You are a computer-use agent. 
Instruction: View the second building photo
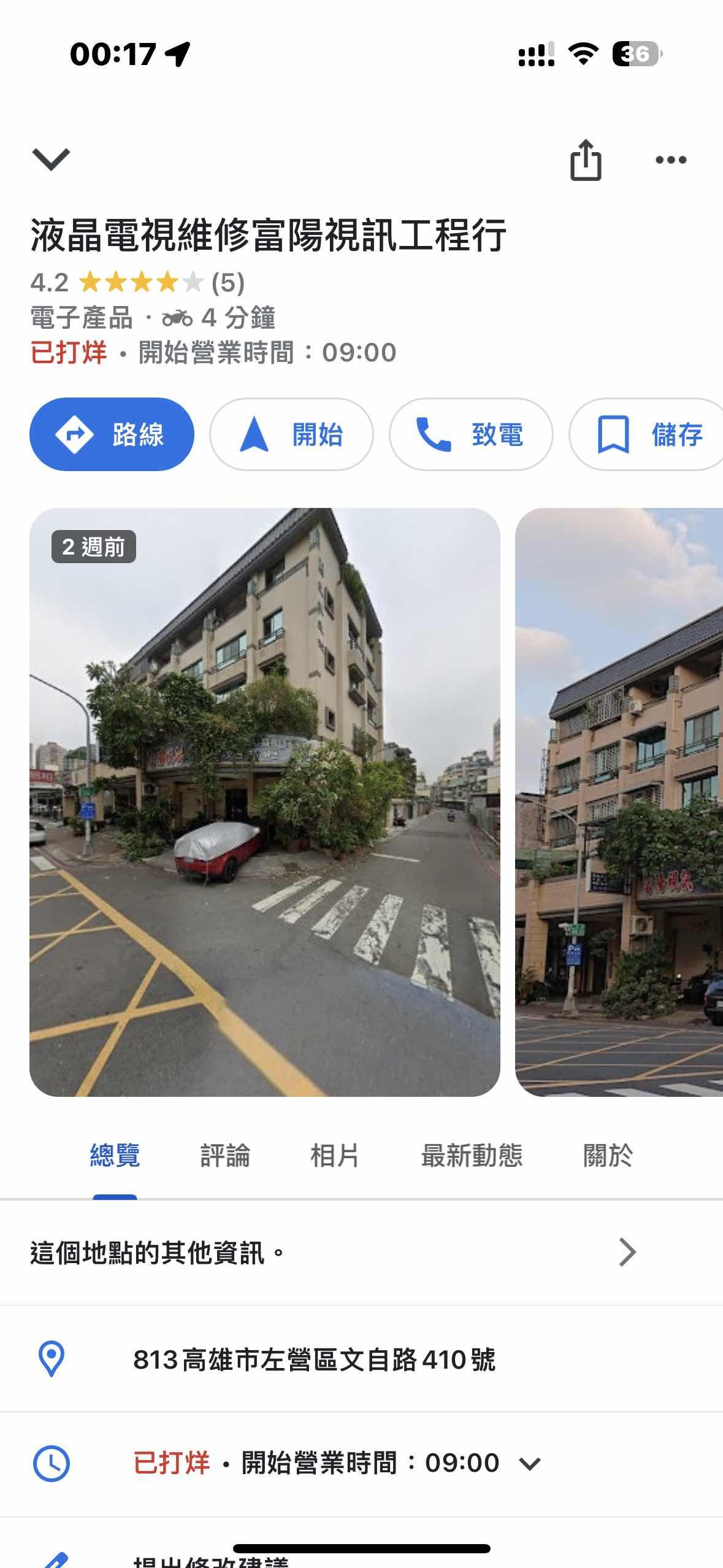coord(619,801)
